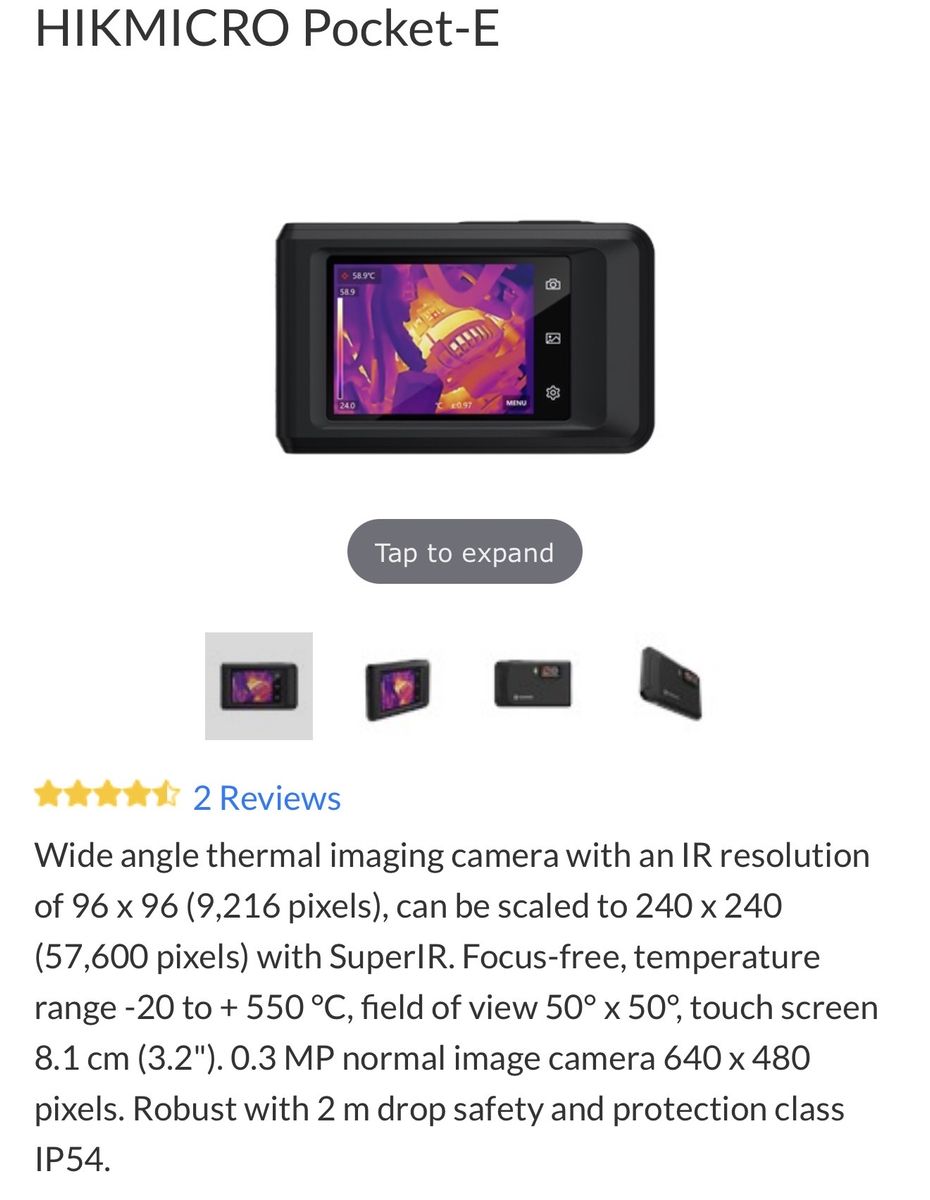Viewport: 930px width, 1200px height.
Task: Select the third rear-view thumbnail
Action: (533, 684)
